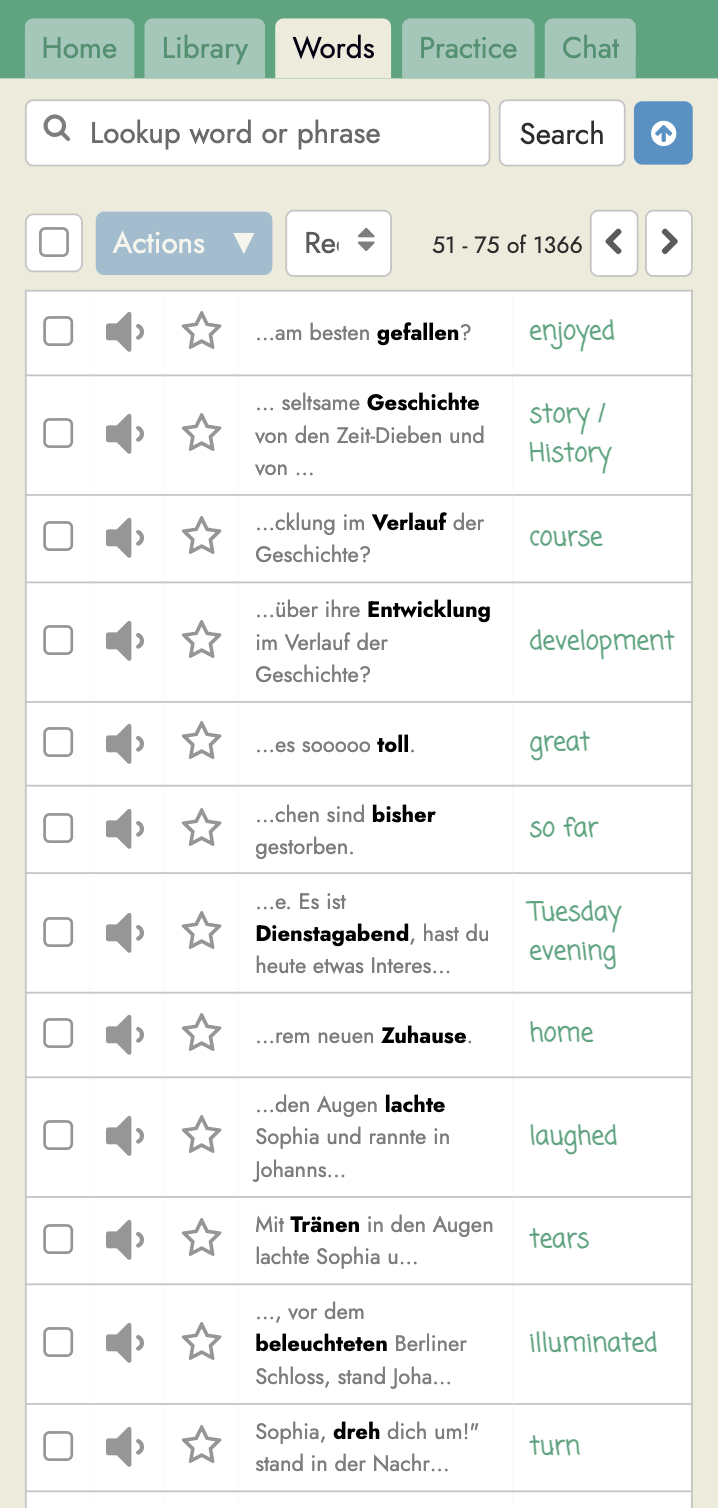Screen dimensions: 718x1508
Task: Switch to the Home tab
Action: (x=79, y=48)
